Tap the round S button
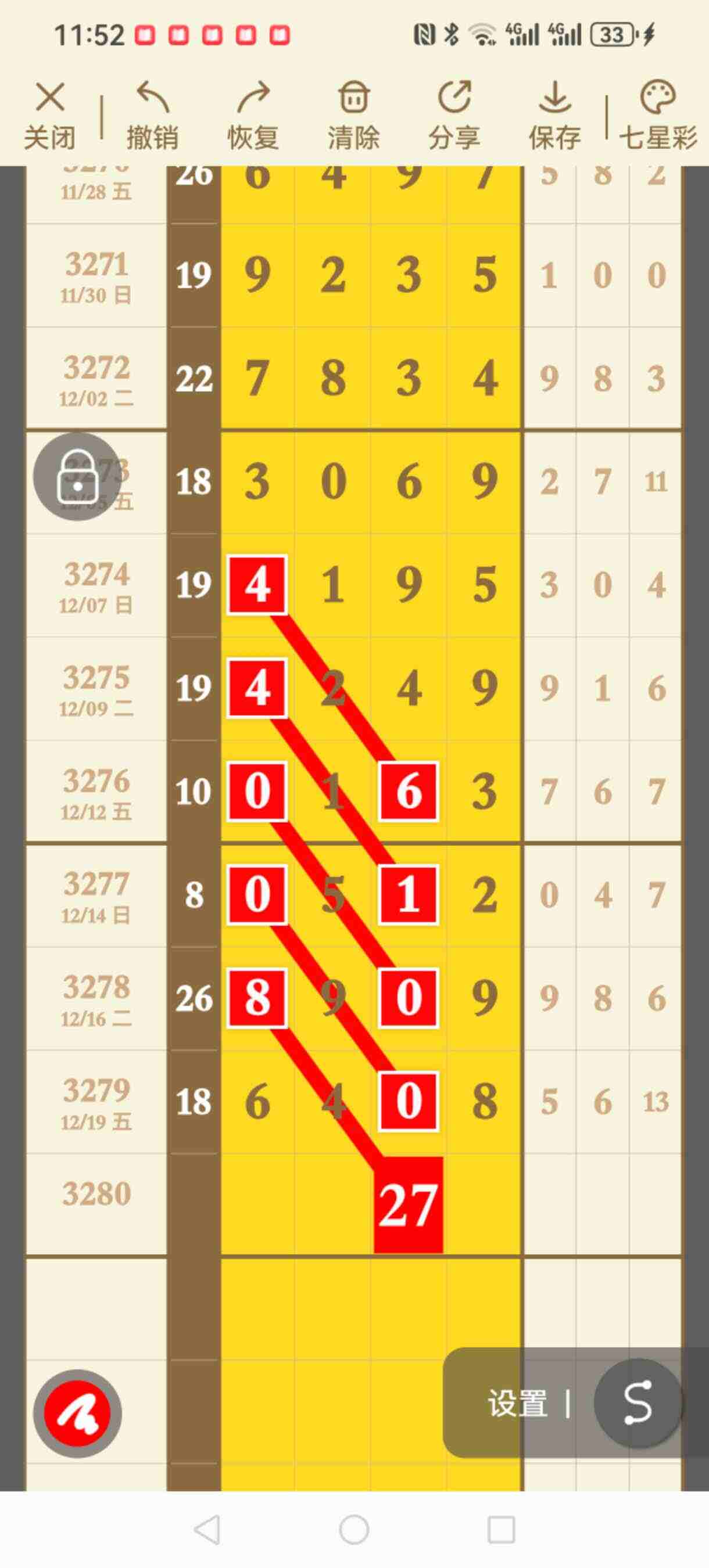Image resolution: width=709 pixels, height=1568 pixels. (x=637, y=1402)
